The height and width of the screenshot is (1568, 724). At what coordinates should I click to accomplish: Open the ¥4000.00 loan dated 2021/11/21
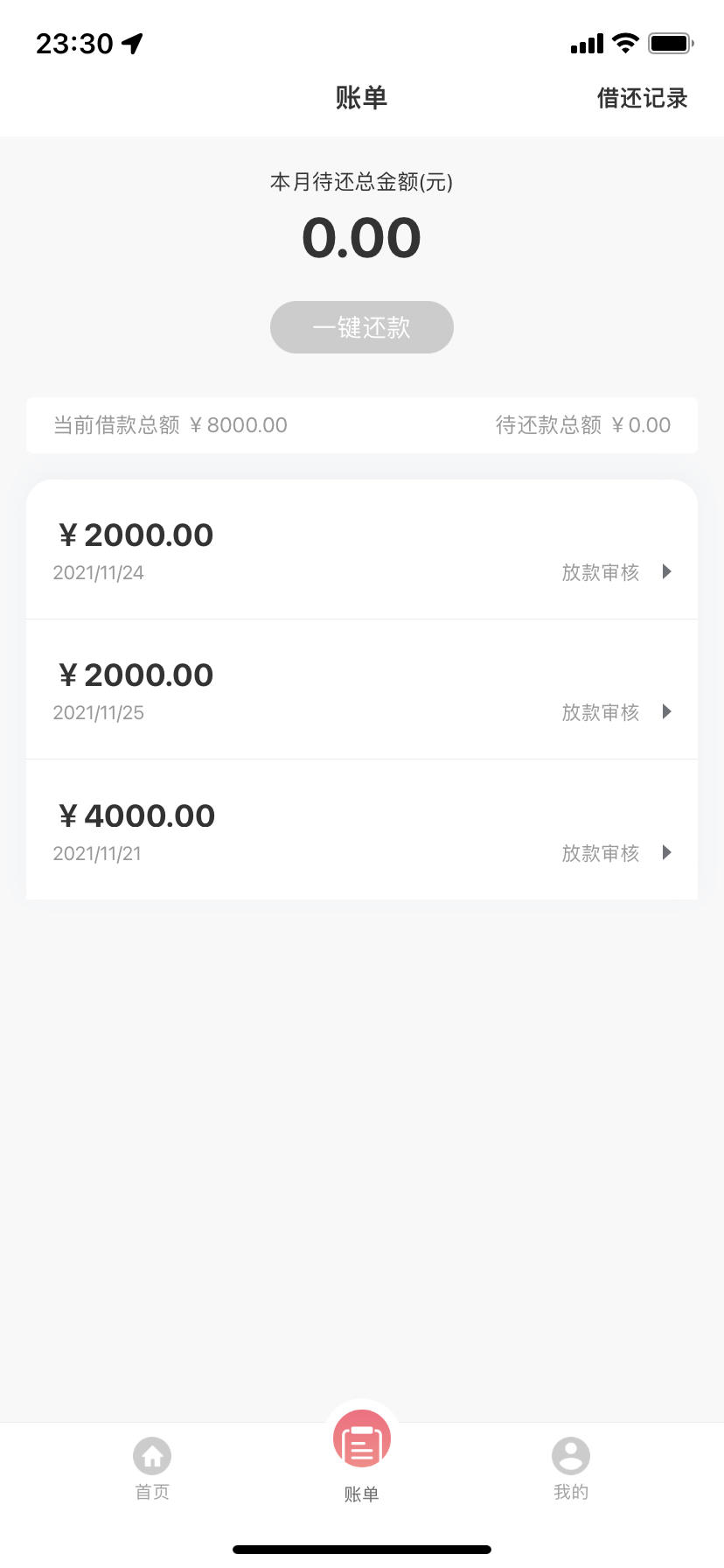point(362,829)
